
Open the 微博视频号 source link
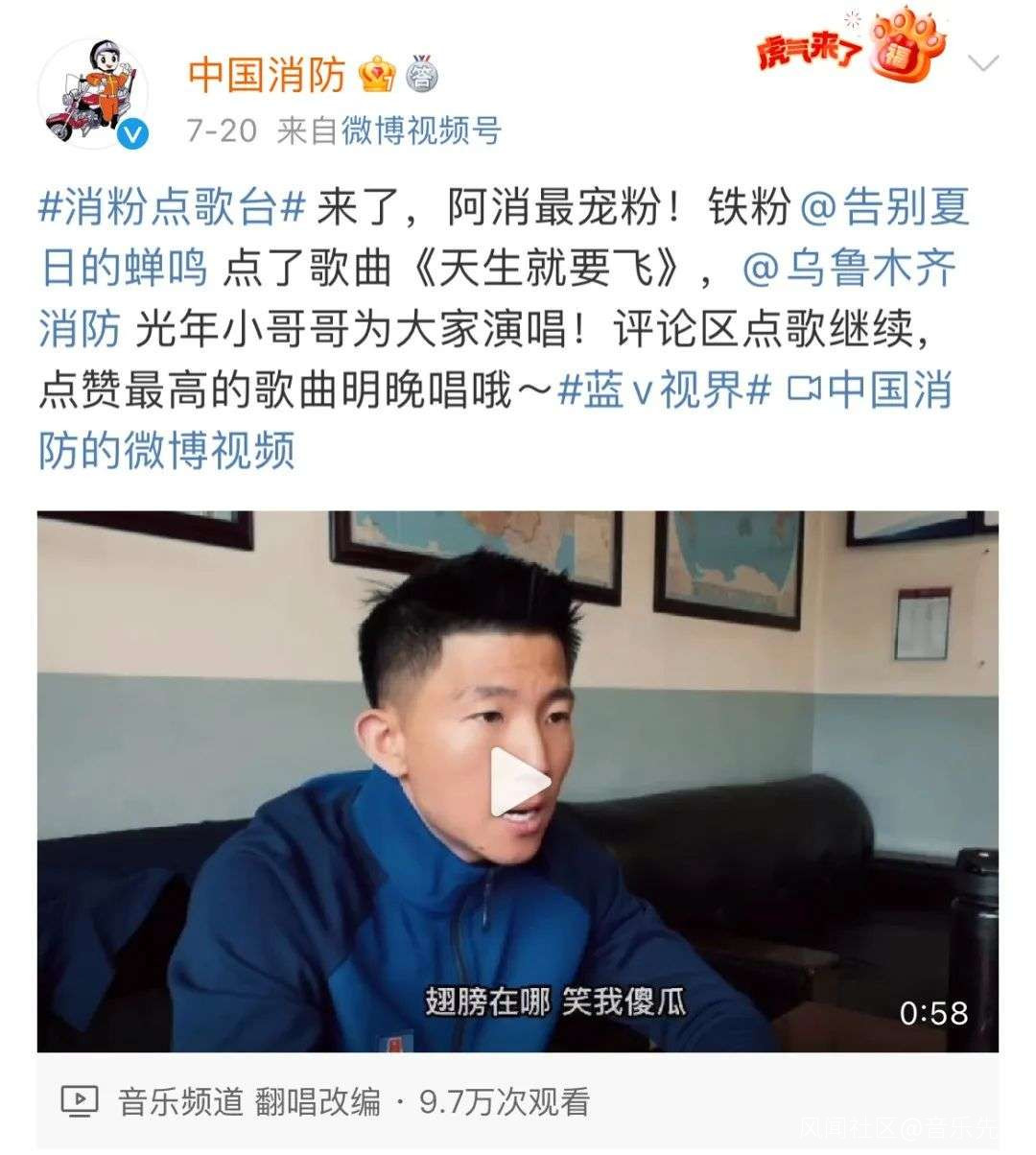click(421, 130)
